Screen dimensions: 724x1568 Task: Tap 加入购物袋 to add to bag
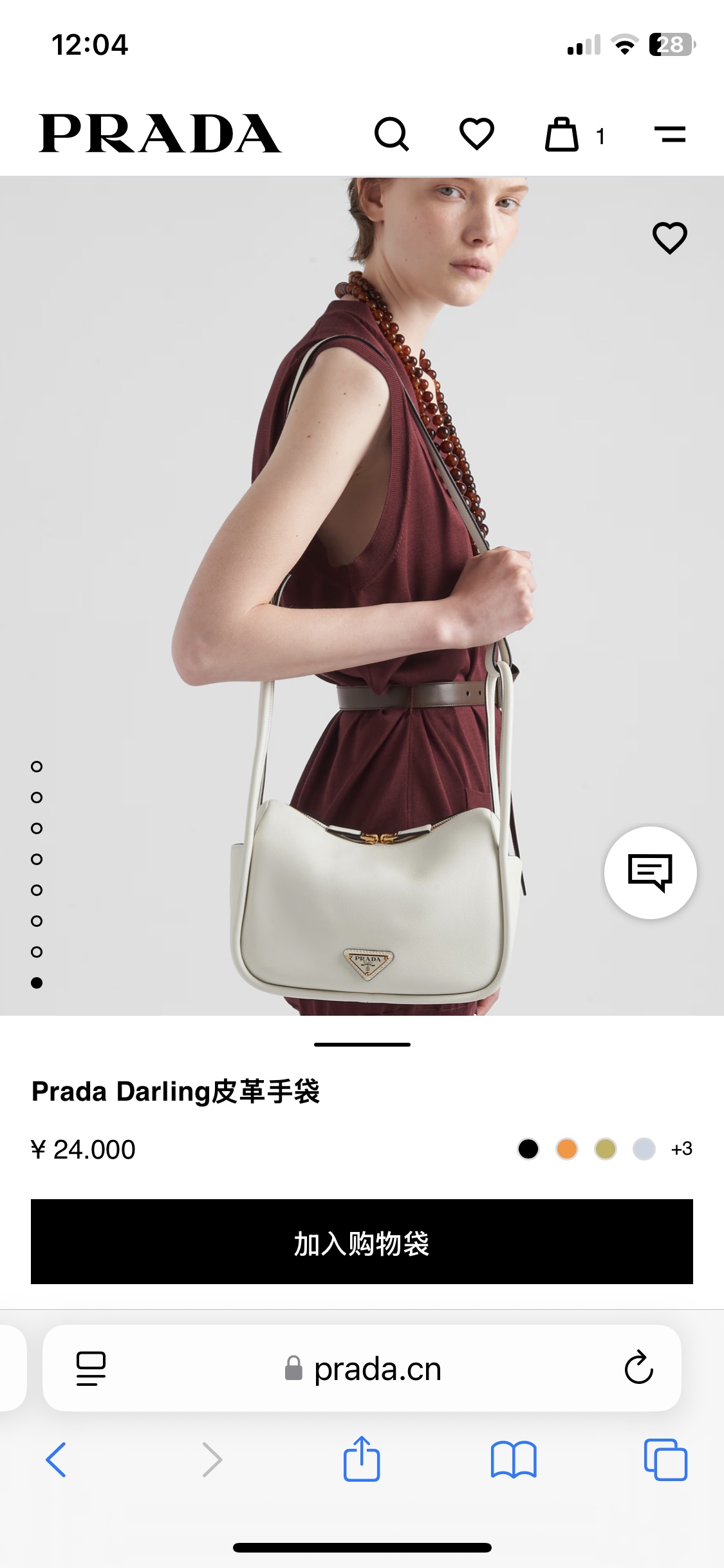[x=362, y=1242]
